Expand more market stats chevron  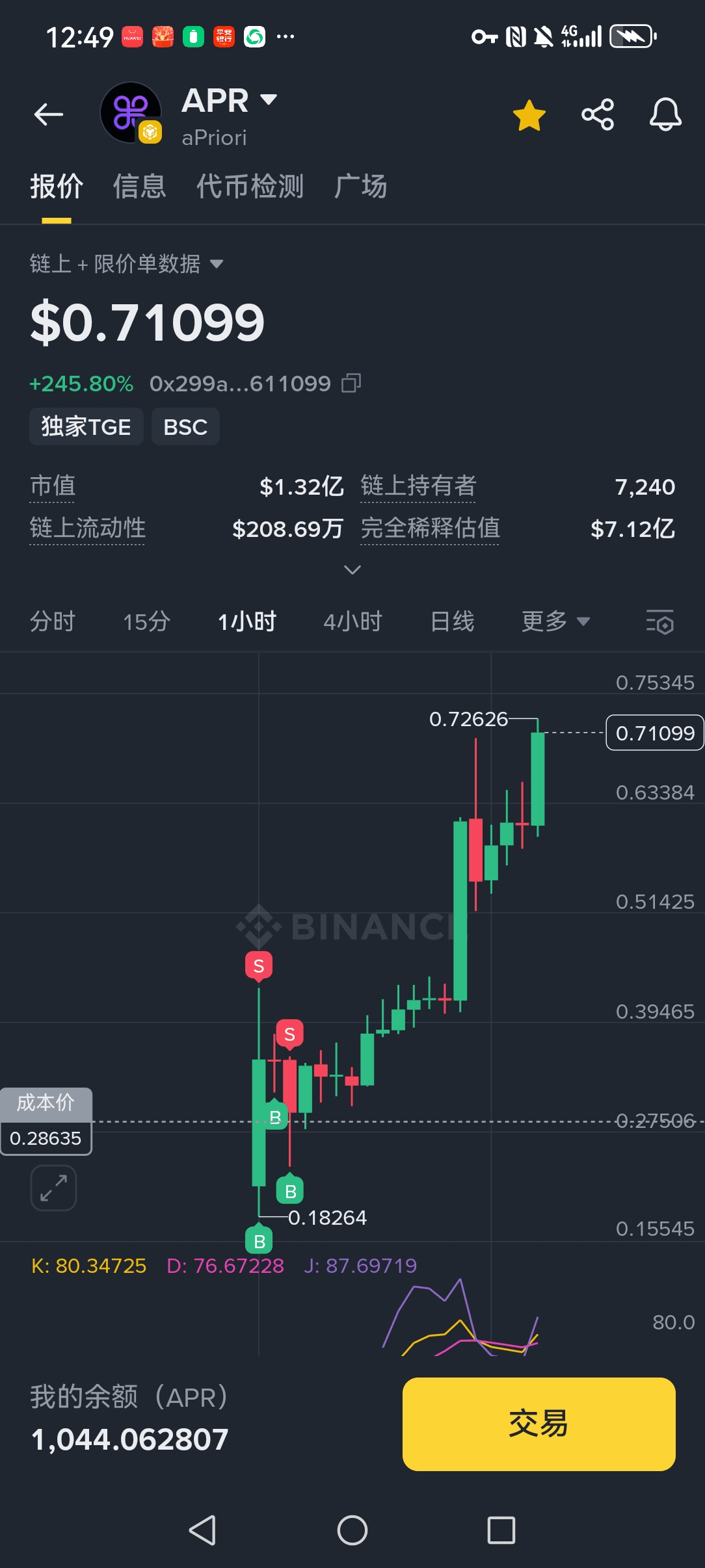pyautogui.click(x=352, y=570)
